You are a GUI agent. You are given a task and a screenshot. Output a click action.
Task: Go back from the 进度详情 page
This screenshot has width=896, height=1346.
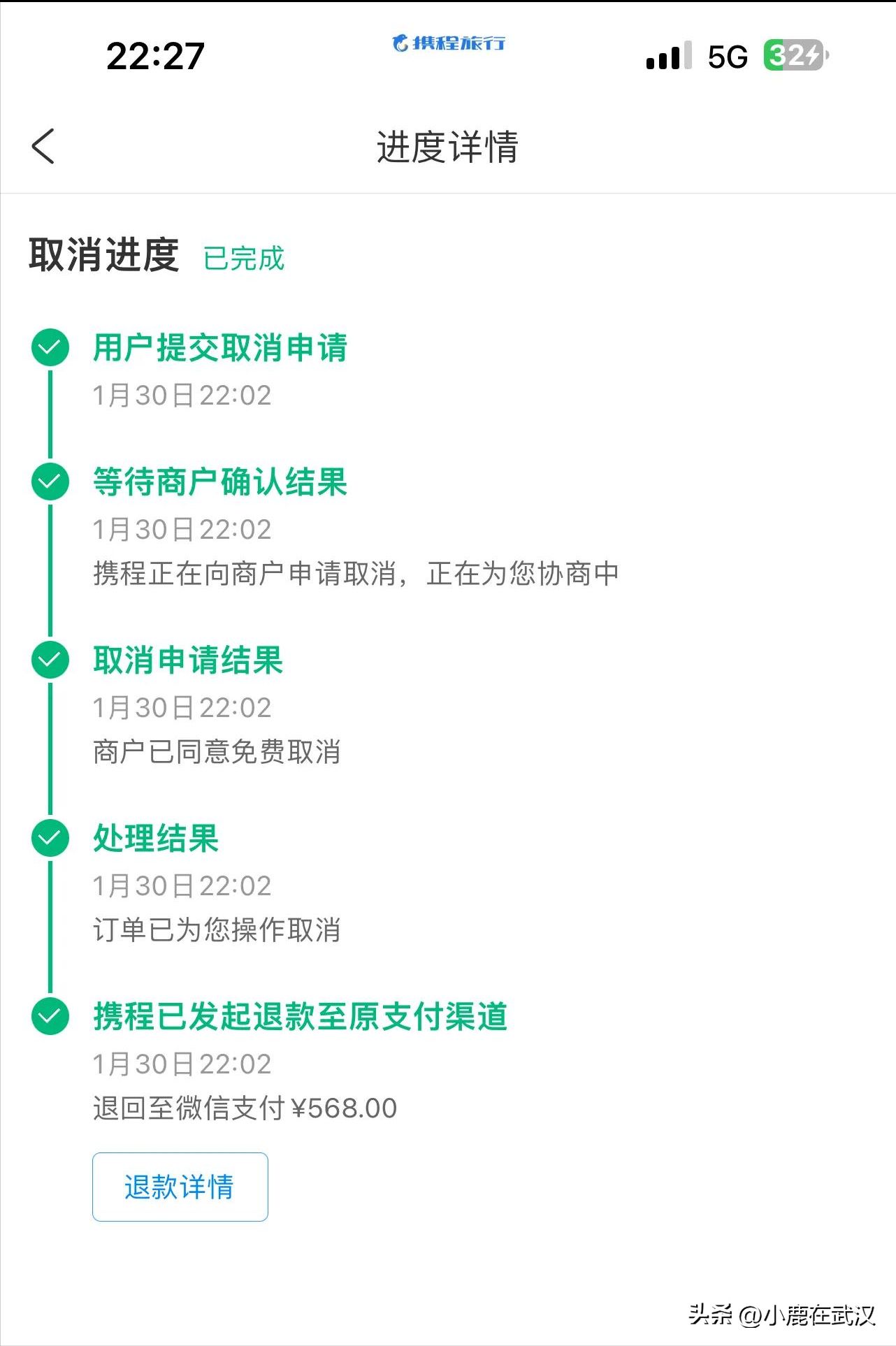tap(43, 147)
